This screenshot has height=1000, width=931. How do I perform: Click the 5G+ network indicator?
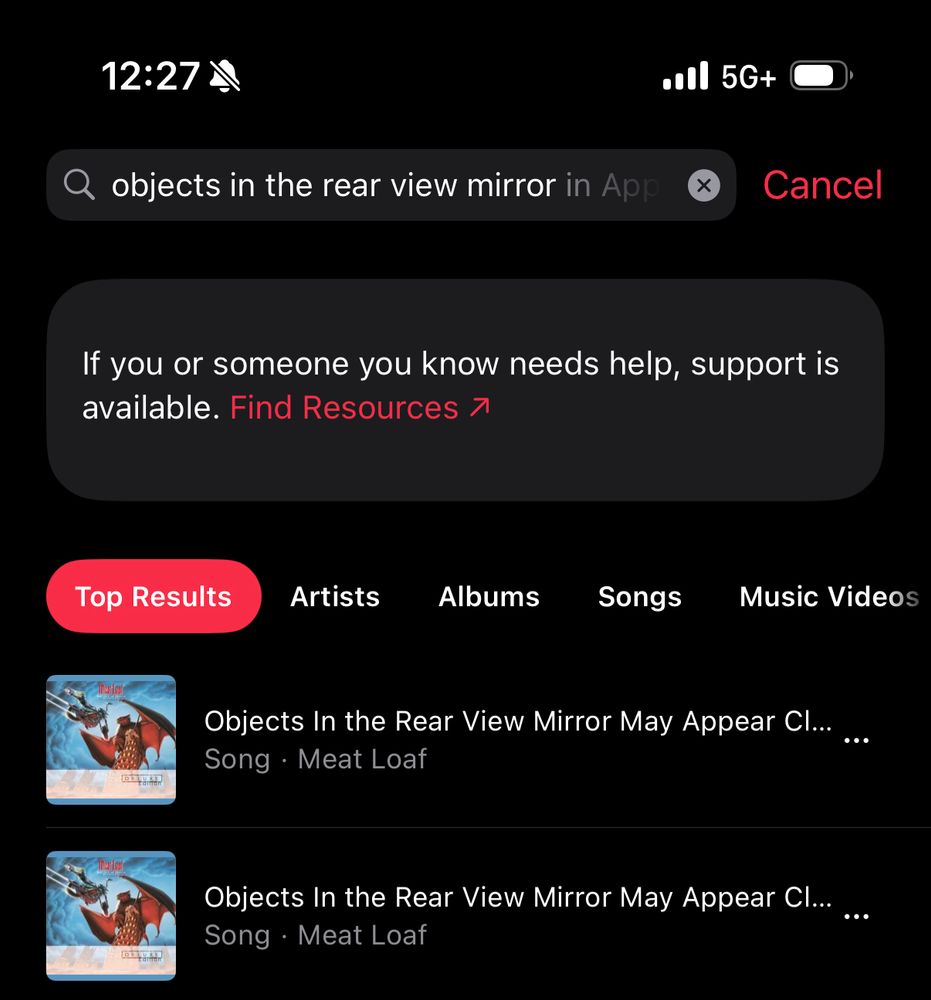[x=750, y=74]
